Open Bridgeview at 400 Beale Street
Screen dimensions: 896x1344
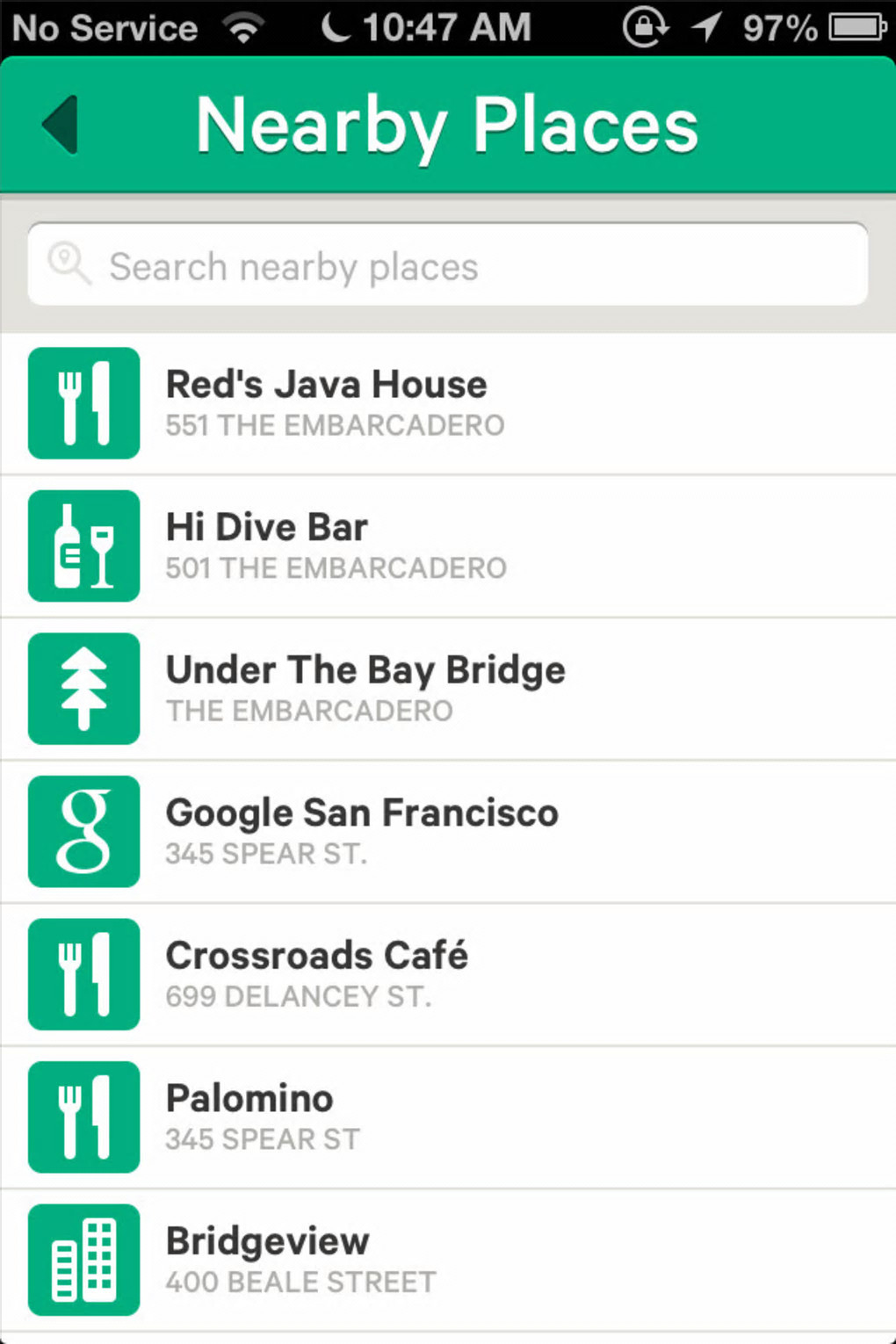[448, 1260]
